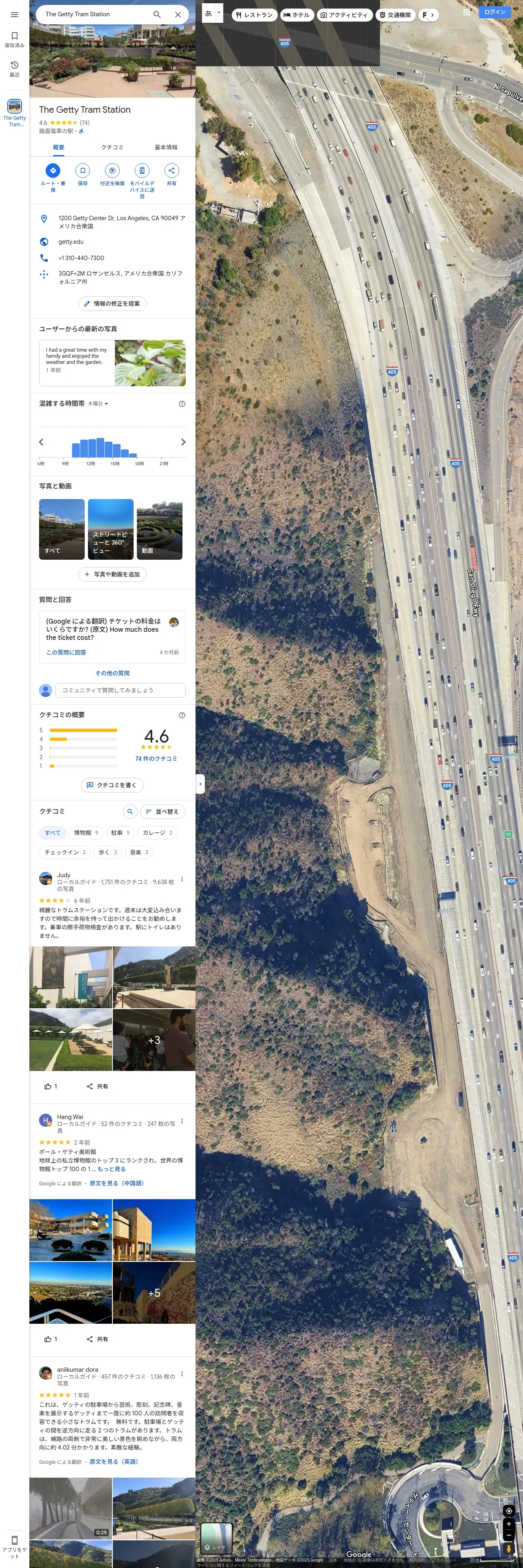
Task: Open the ストリートビューと360°ビュー photo tile
Action: point(111,529)
